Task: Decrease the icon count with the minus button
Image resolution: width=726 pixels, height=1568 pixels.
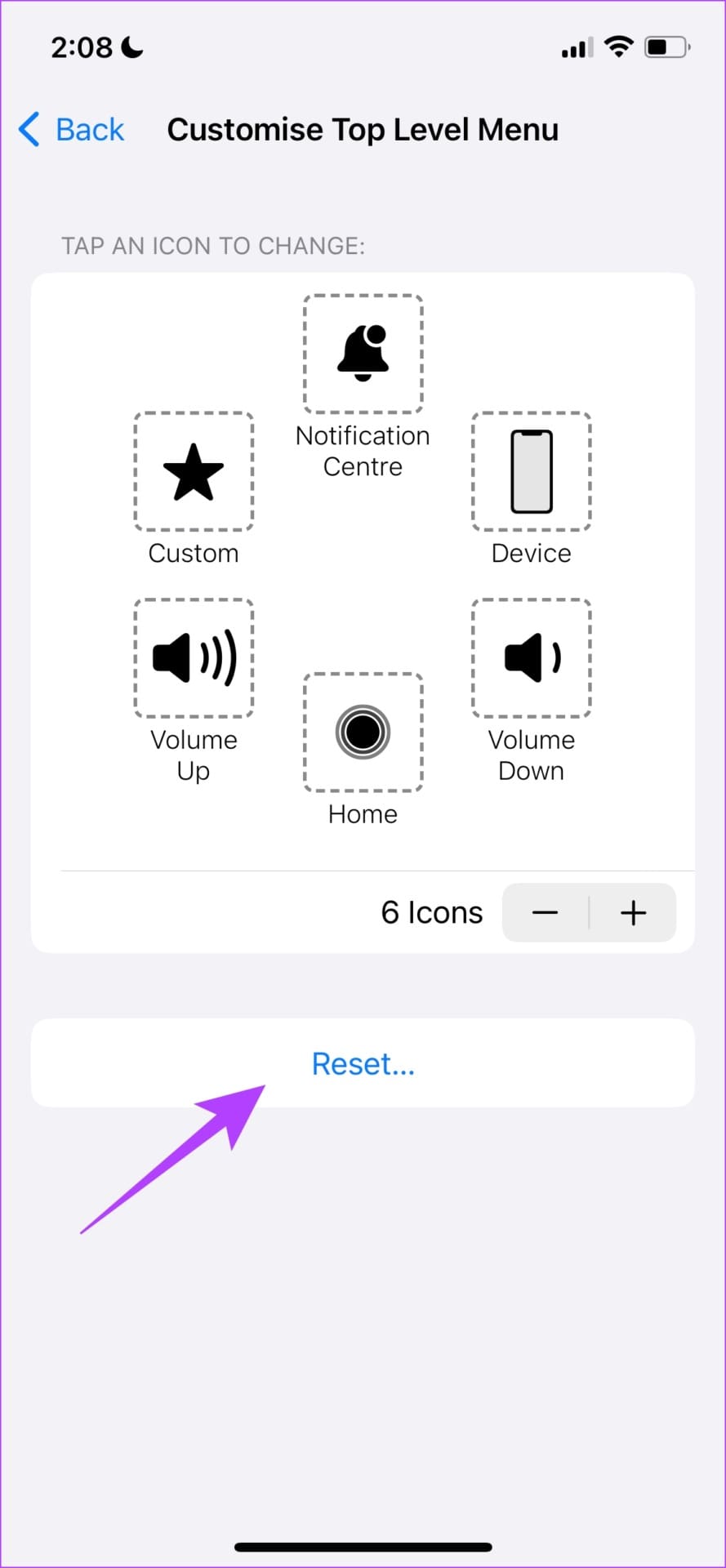Action: tap(546, 912)
